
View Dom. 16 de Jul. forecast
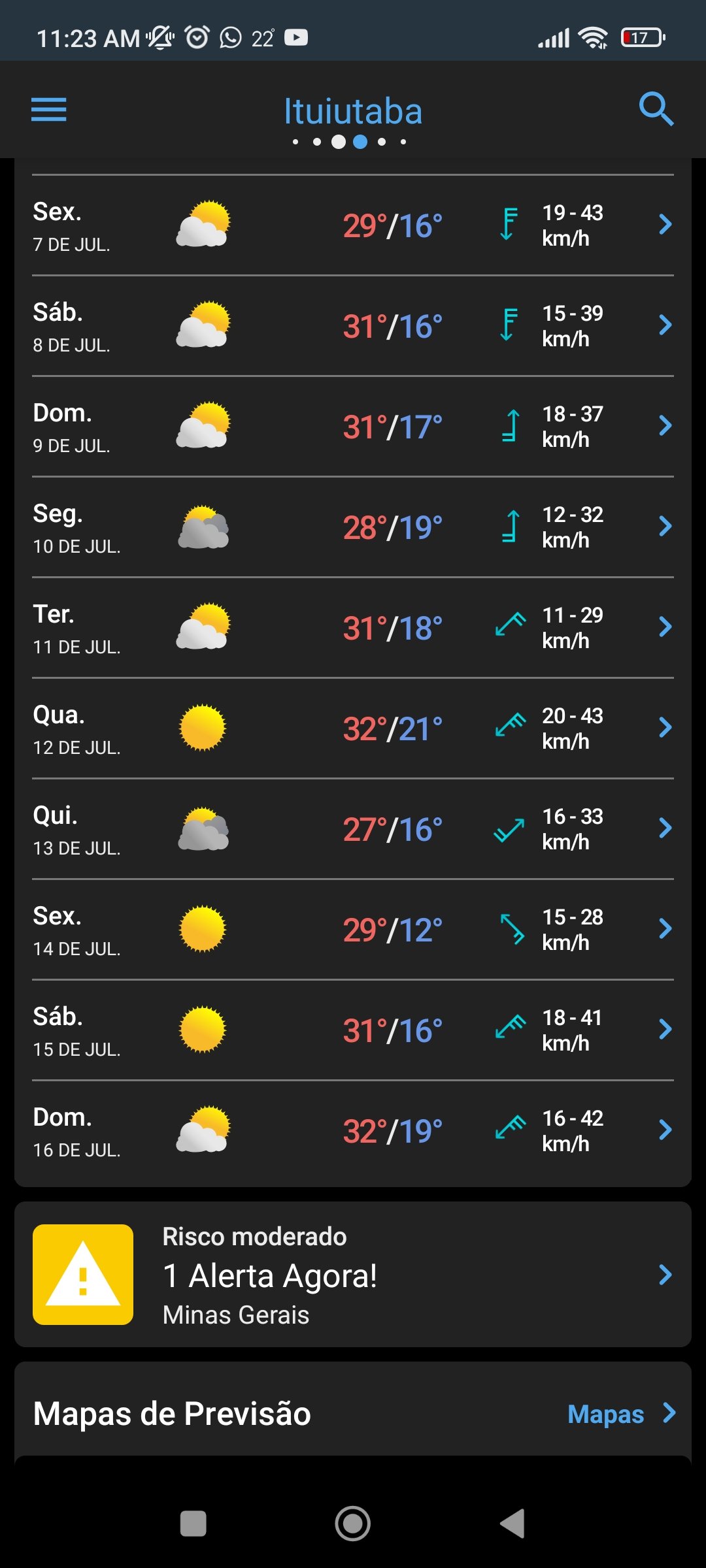pyautogui.click(x=353, y=1130)
